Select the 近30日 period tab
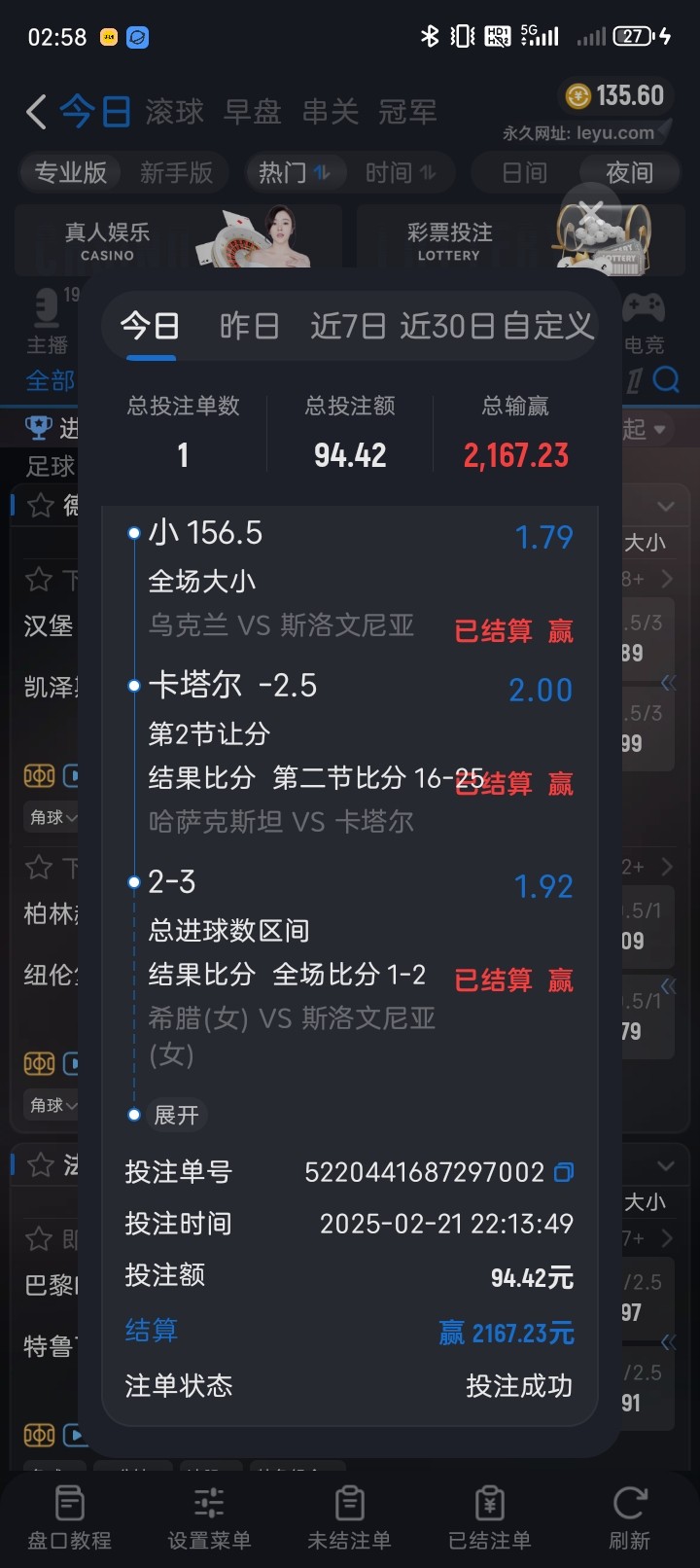Screen dimensions: 700x1568 pos(447,326)
